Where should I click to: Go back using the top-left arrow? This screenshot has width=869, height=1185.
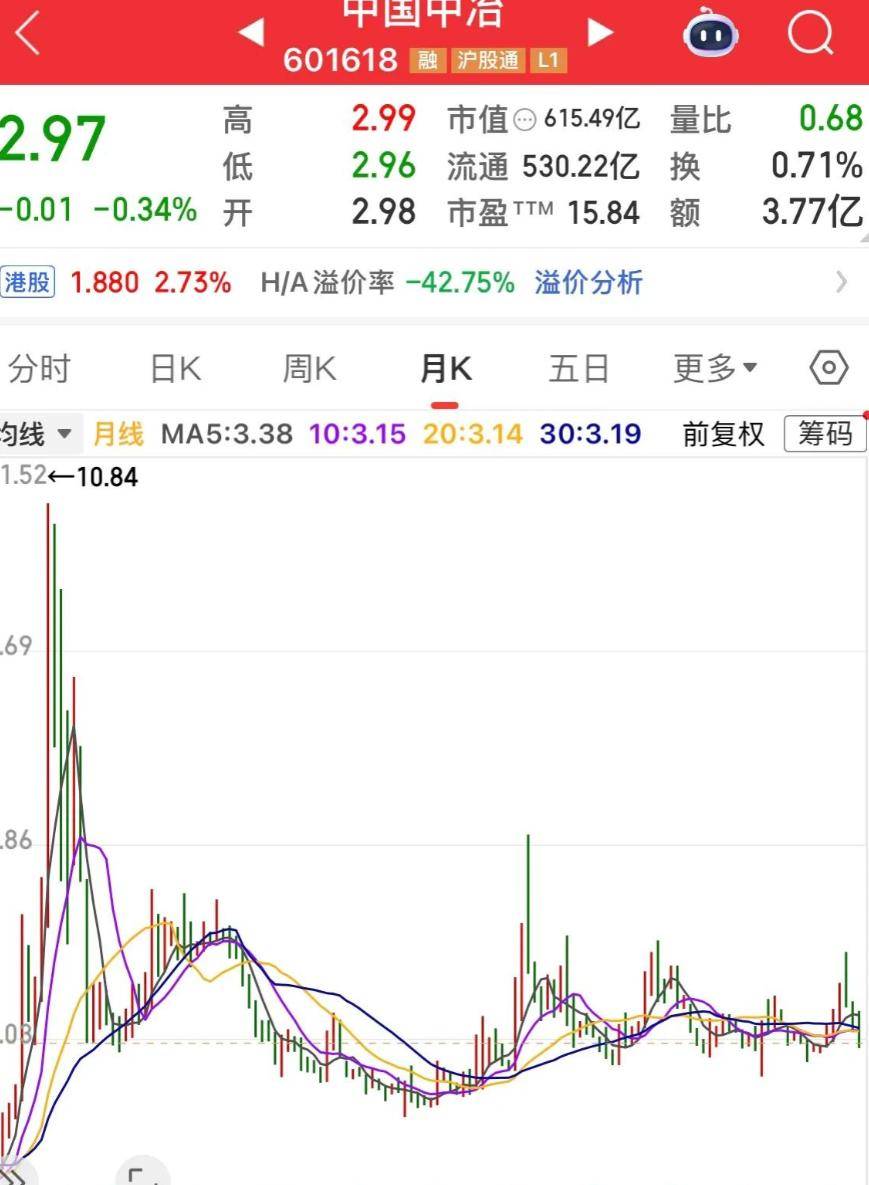tap(27, 34)
